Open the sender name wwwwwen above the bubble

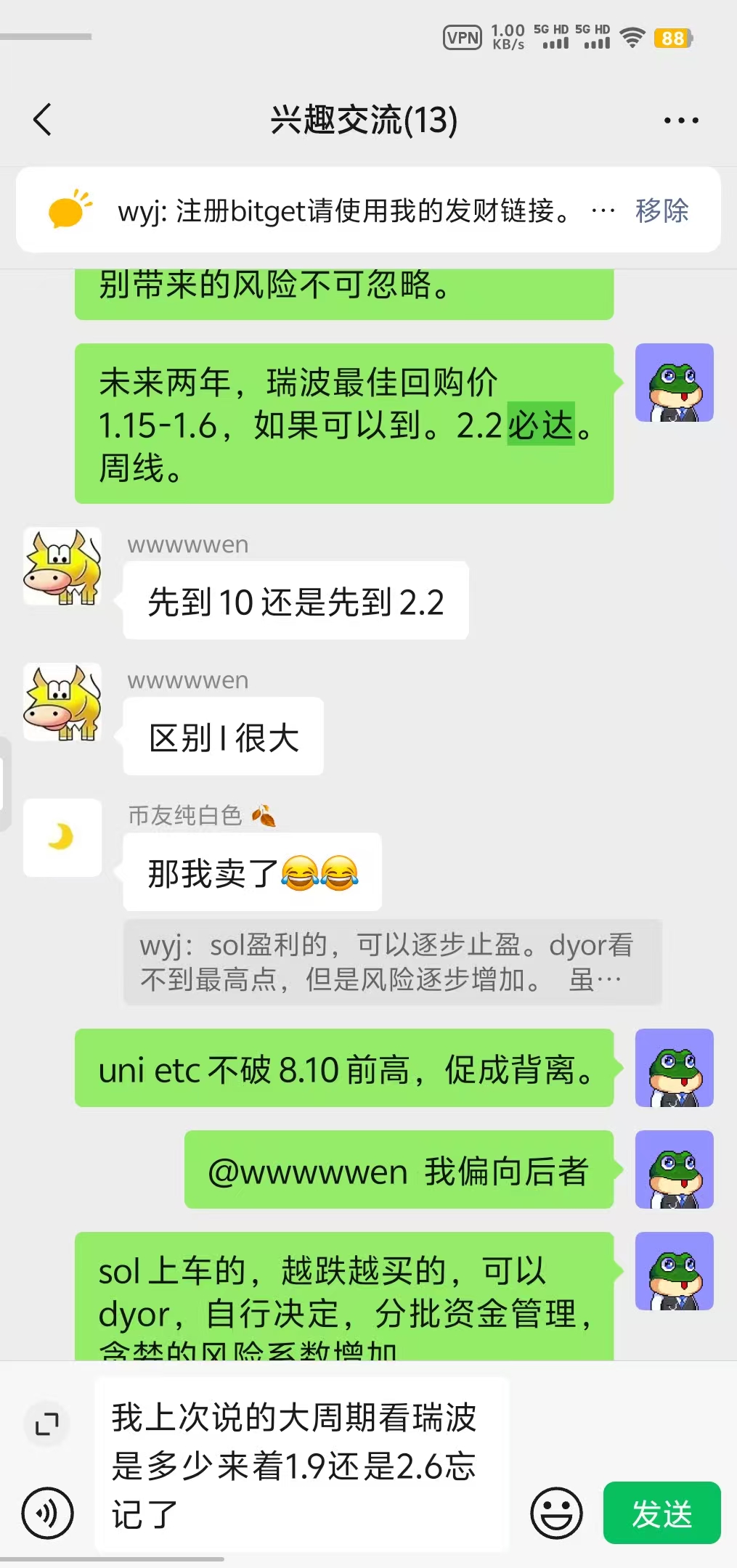click(187, 544)
